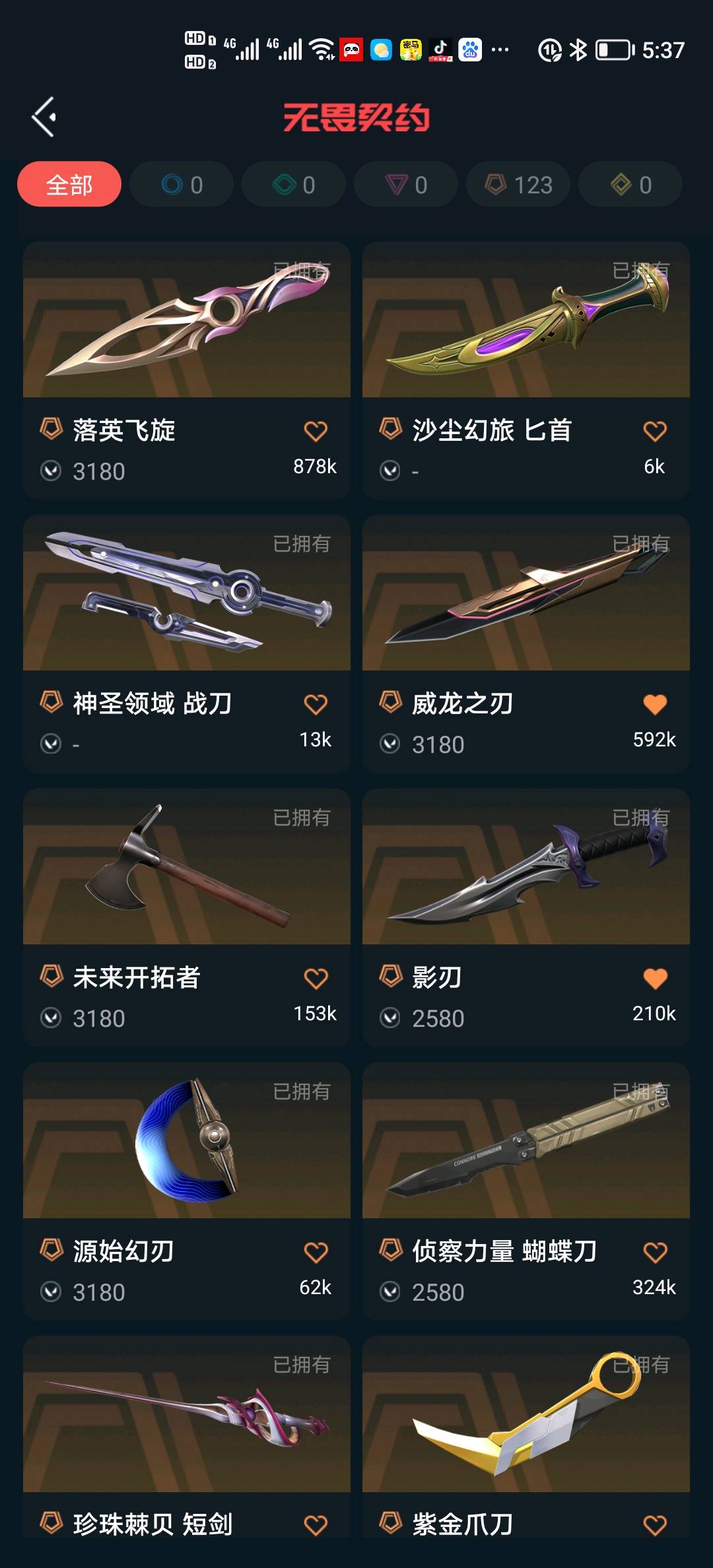Favorite the 沙尘幻旅 匕首 skin
The image size is (713, 1568).
tap(655, 431)
